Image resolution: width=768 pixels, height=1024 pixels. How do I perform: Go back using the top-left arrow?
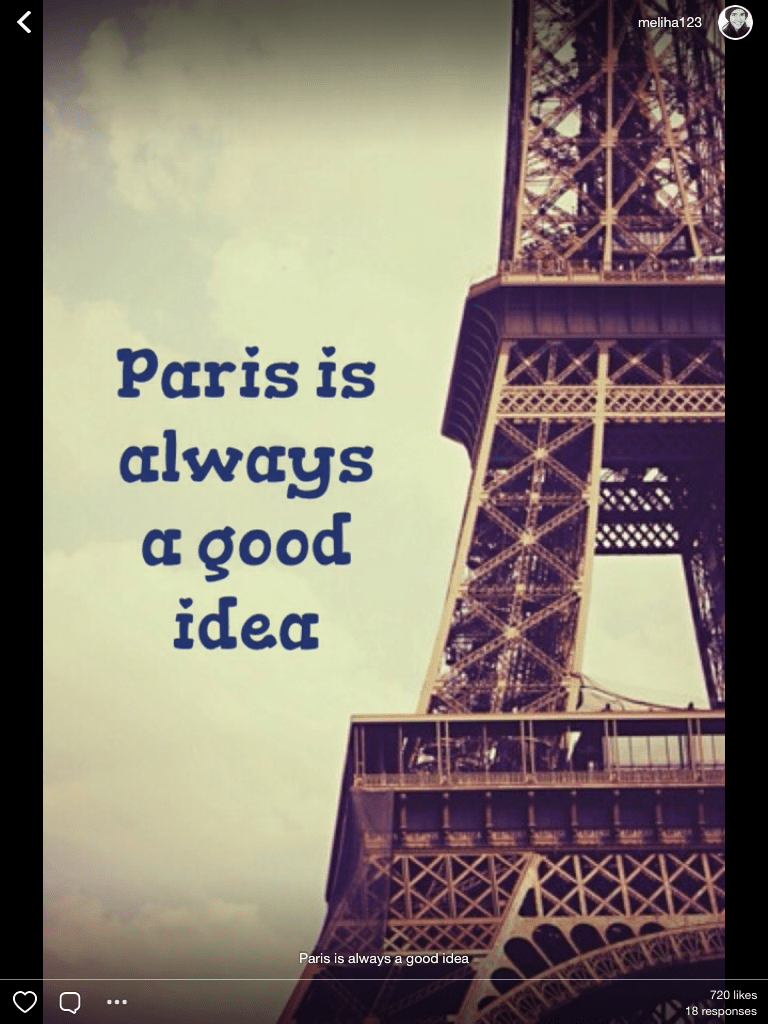(24, 22)
